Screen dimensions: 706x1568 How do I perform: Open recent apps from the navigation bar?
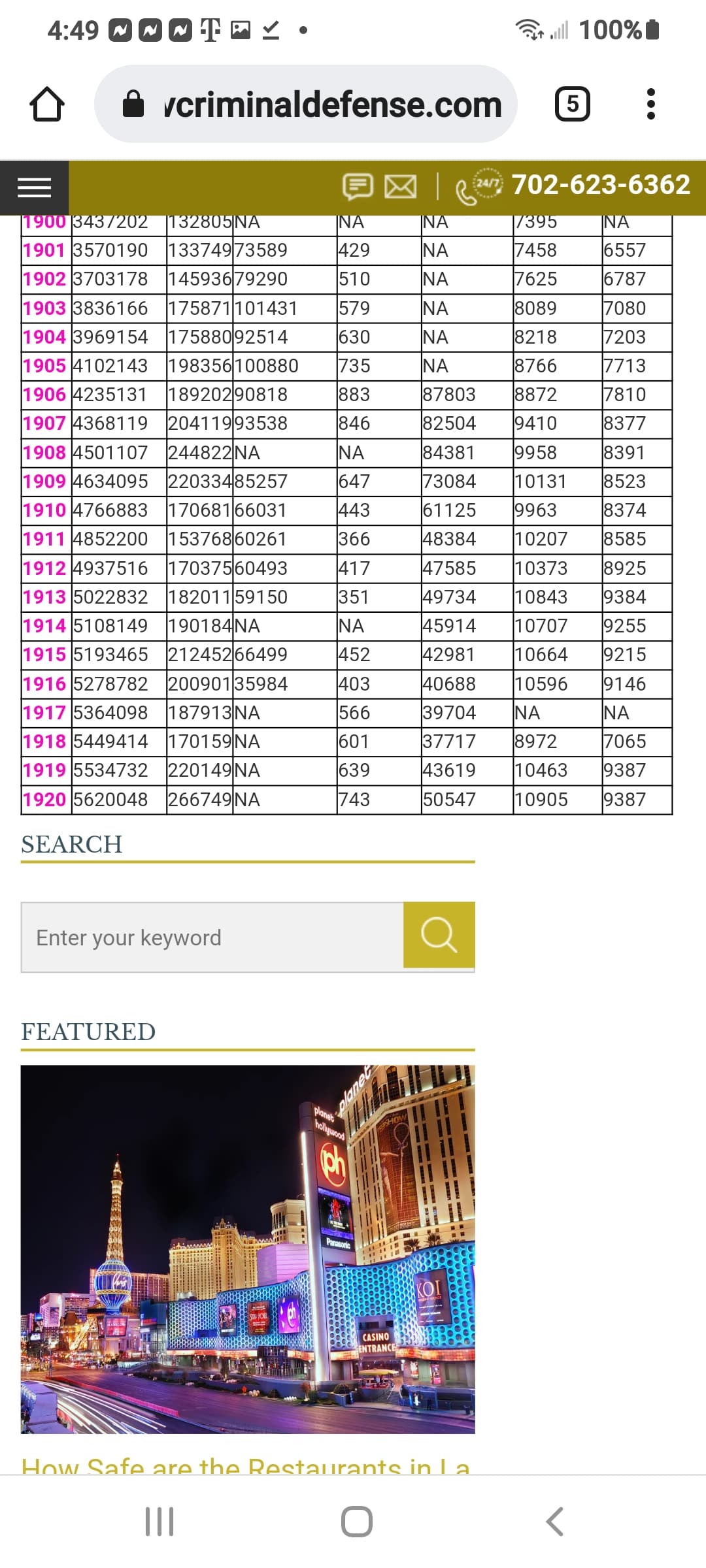pyautogui.click(x=159, y=1522)
